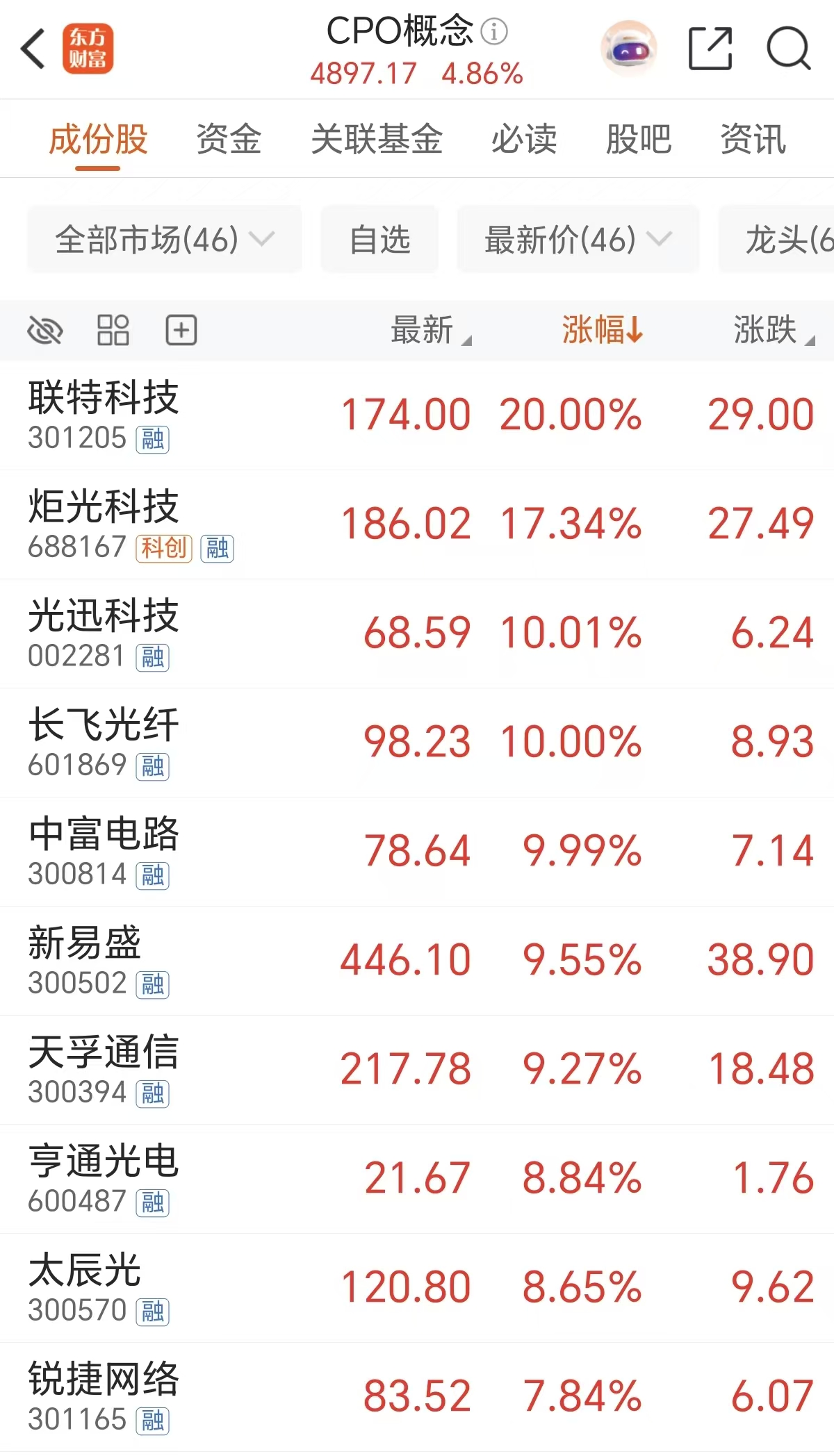View the 亨通光电 stock row

[x=417, y=1179]
